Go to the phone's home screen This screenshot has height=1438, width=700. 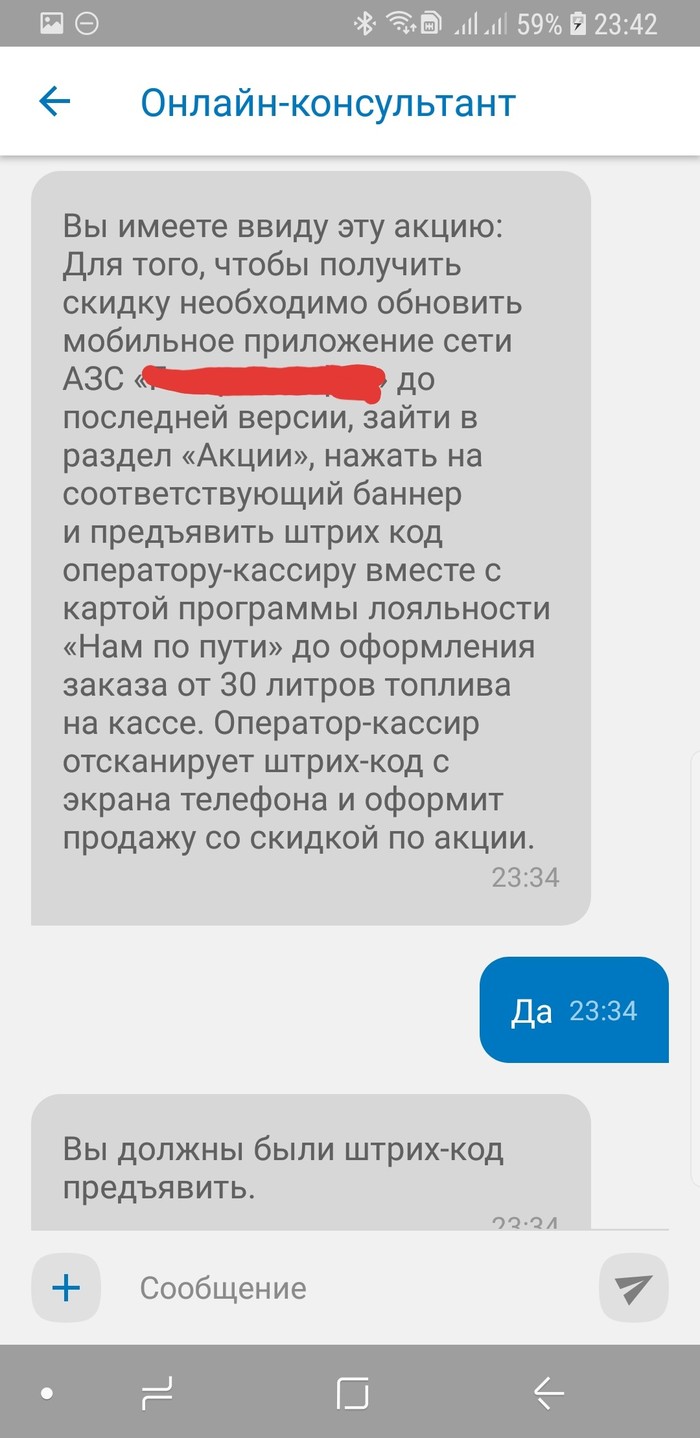pos(353,1392)
